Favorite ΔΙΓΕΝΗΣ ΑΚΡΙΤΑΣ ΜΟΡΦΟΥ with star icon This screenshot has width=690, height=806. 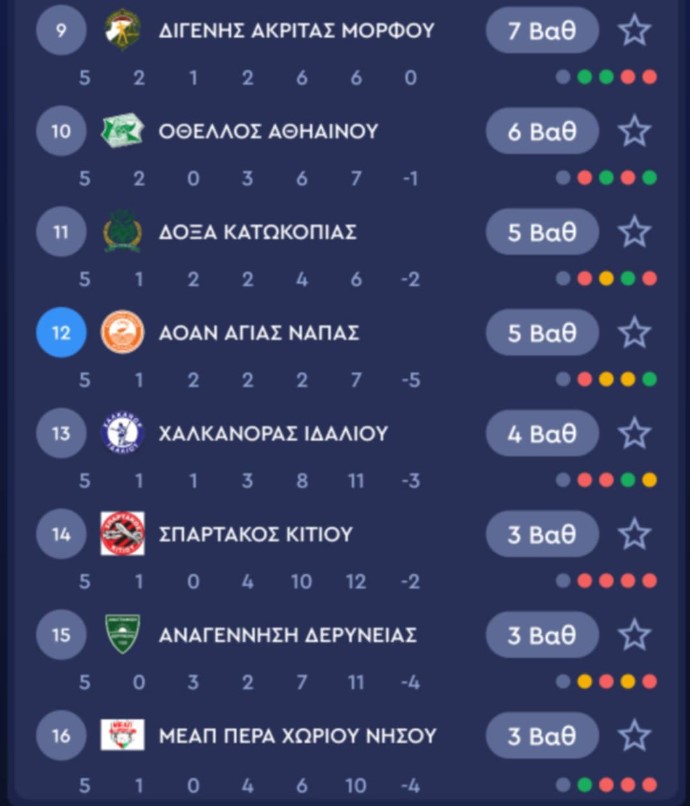coord(634,30)
